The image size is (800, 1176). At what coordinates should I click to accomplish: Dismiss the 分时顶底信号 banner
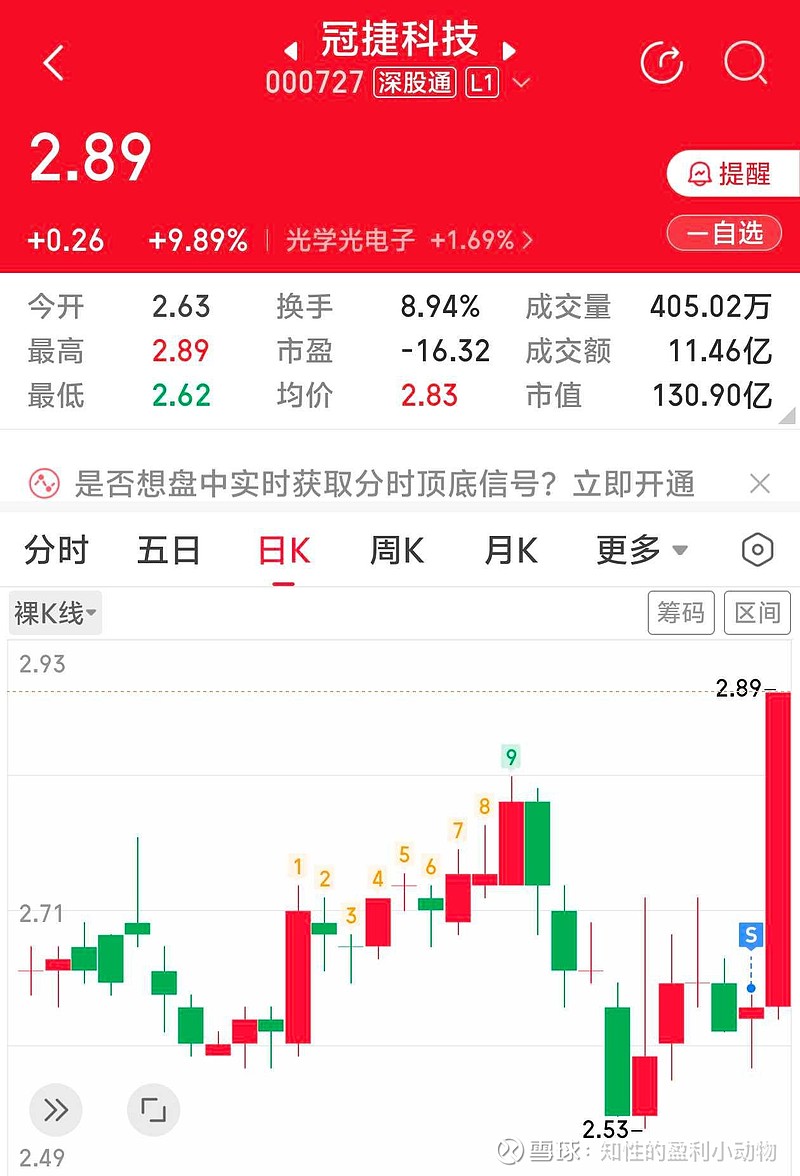click(760, 484)
